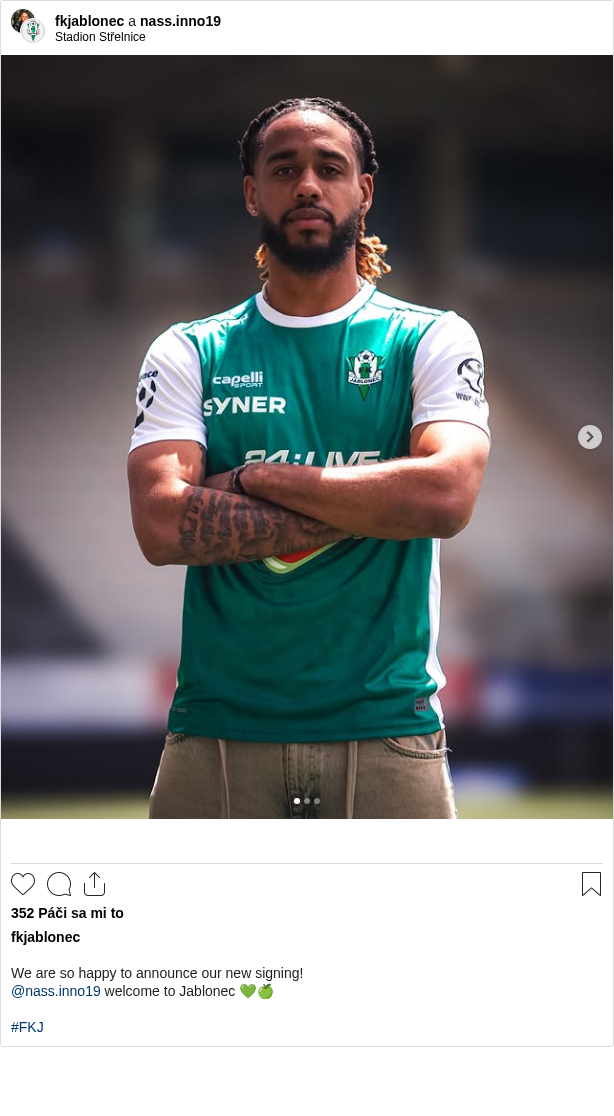The width and height of the screenshot is (614, 1116).
Task: Share this post
Action: [x=94, y=884]
